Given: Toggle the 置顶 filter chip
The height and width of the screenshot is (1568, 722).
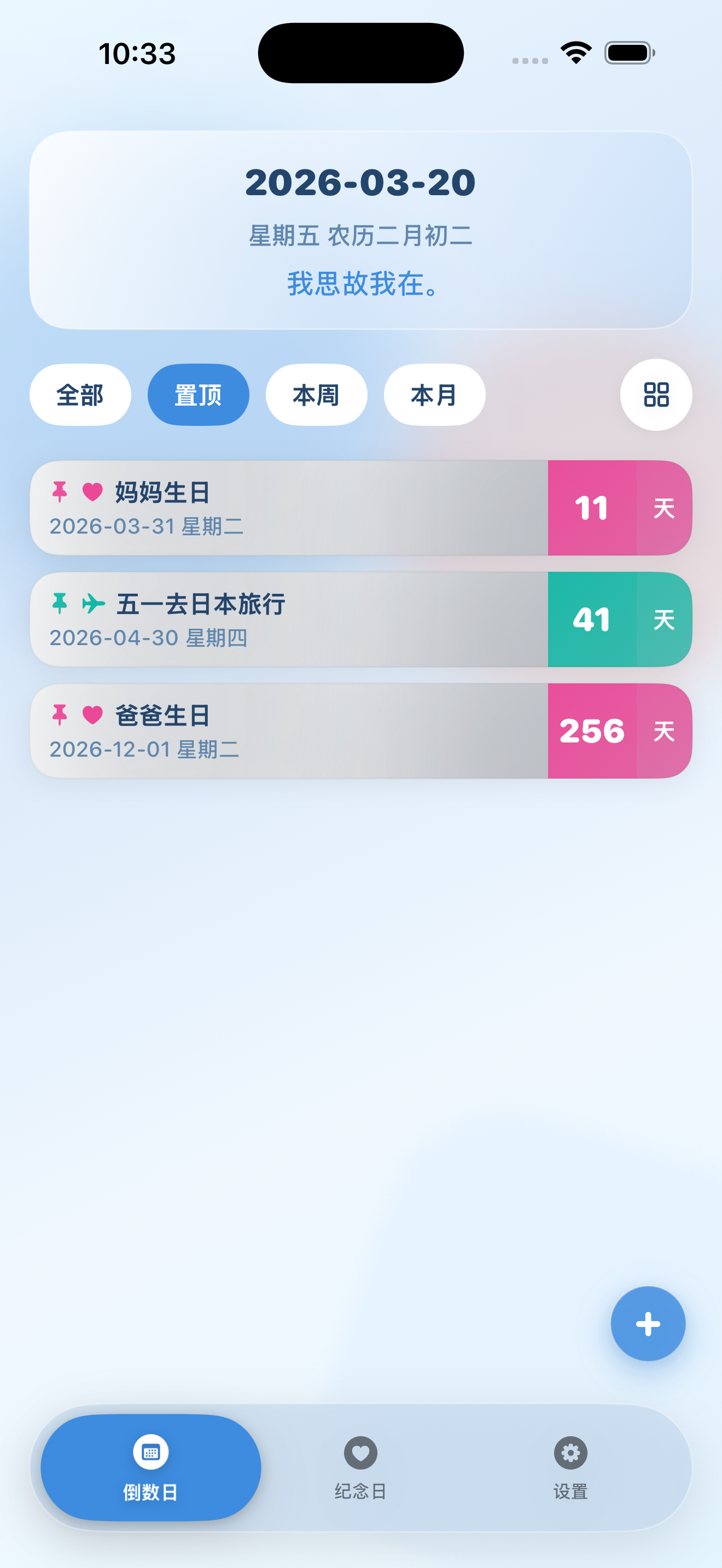Looking at the screenshot, I should tap(198, 394).
